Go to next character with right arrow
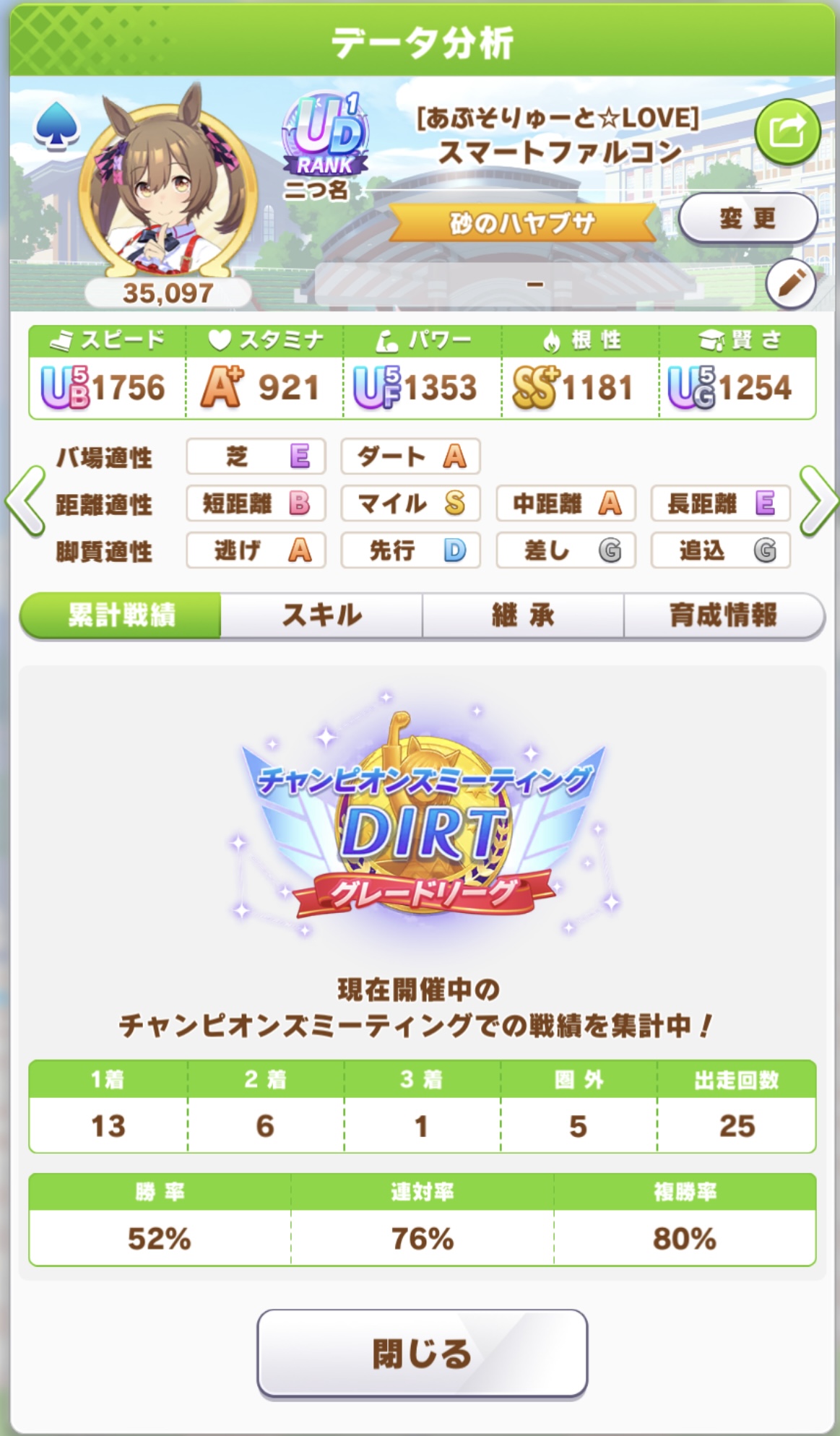This screenshot has width=840, height=1436. click(x=819, y=501)
